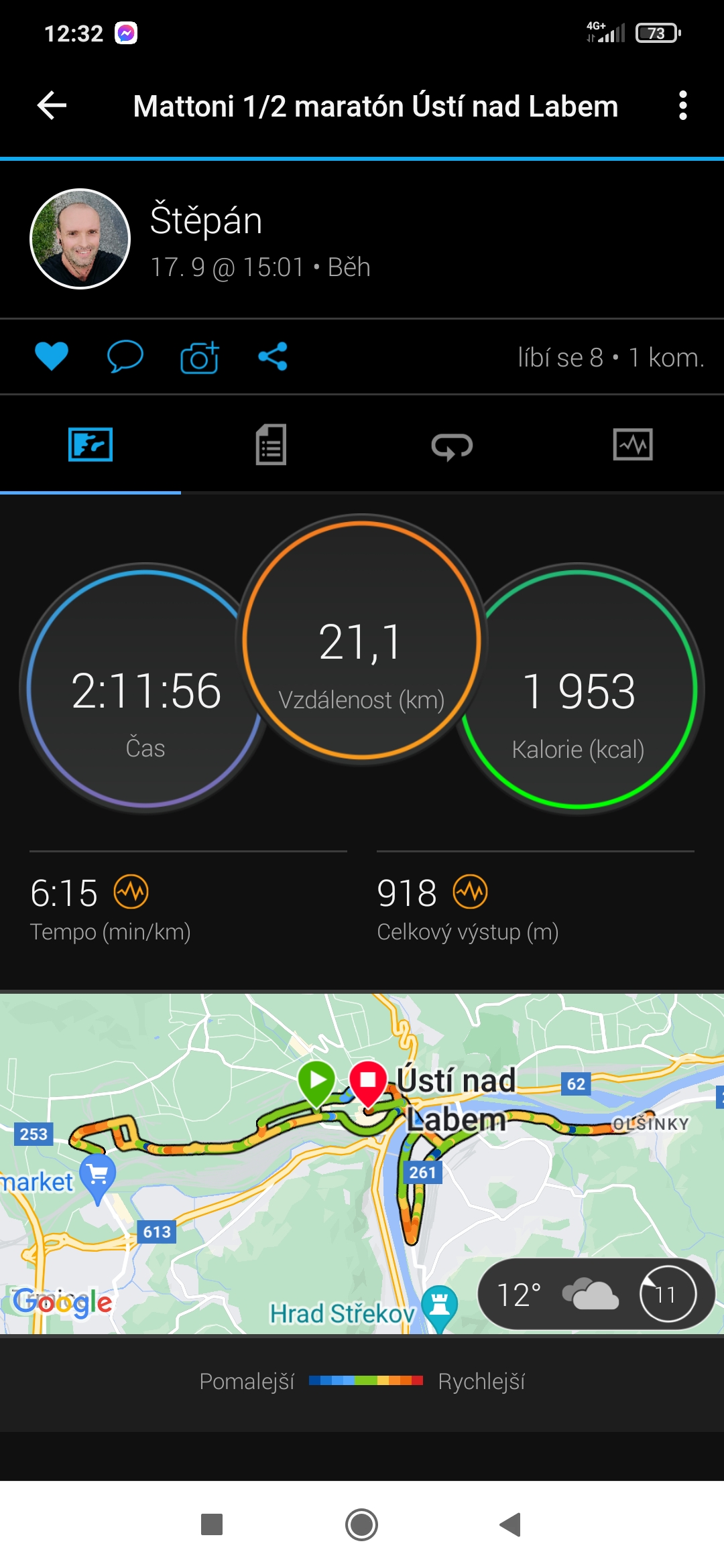Open recent apps with the square button

(212, 1524)
